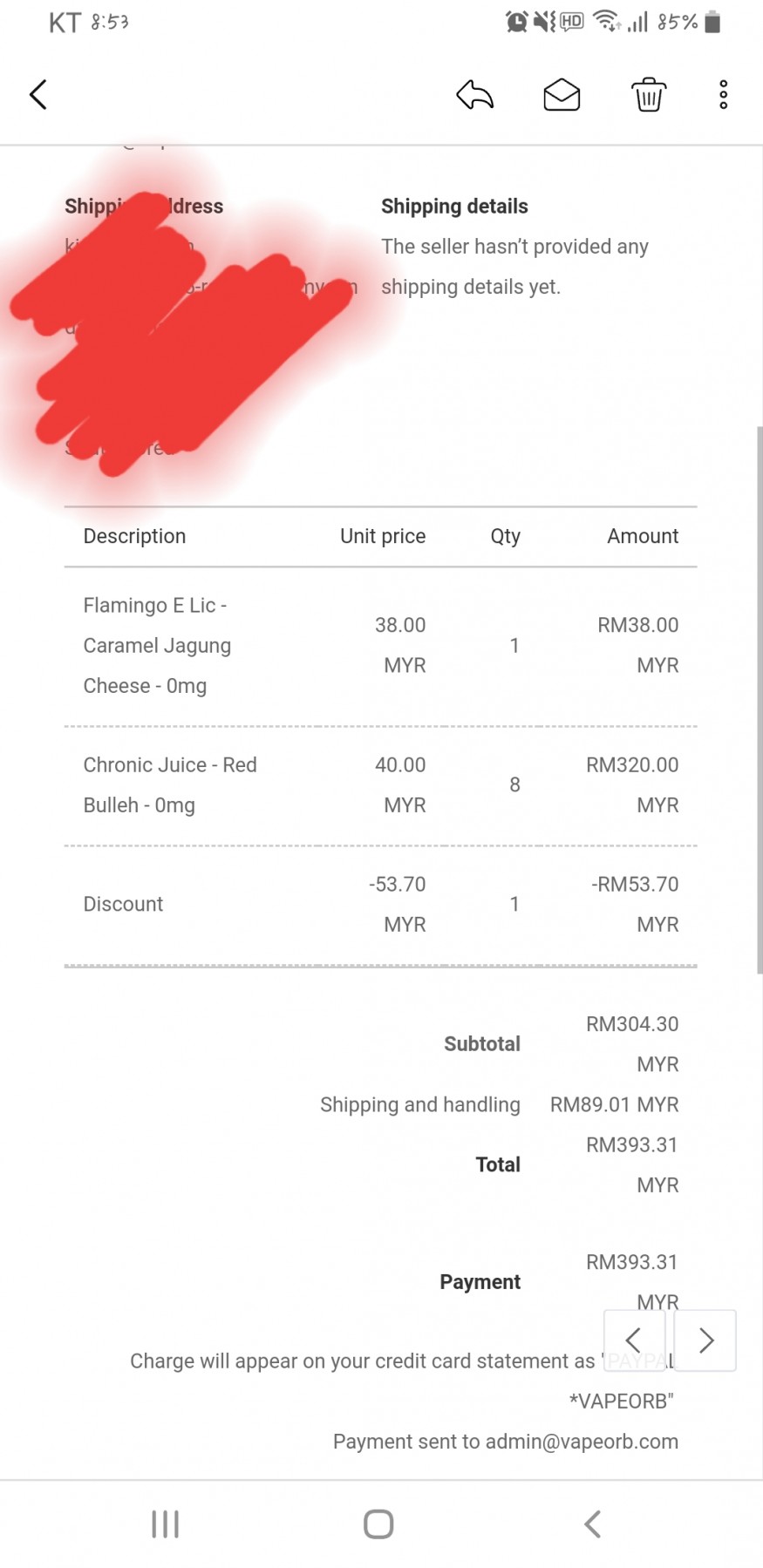
Task: Go to the next email
Action: (705, 1340)
